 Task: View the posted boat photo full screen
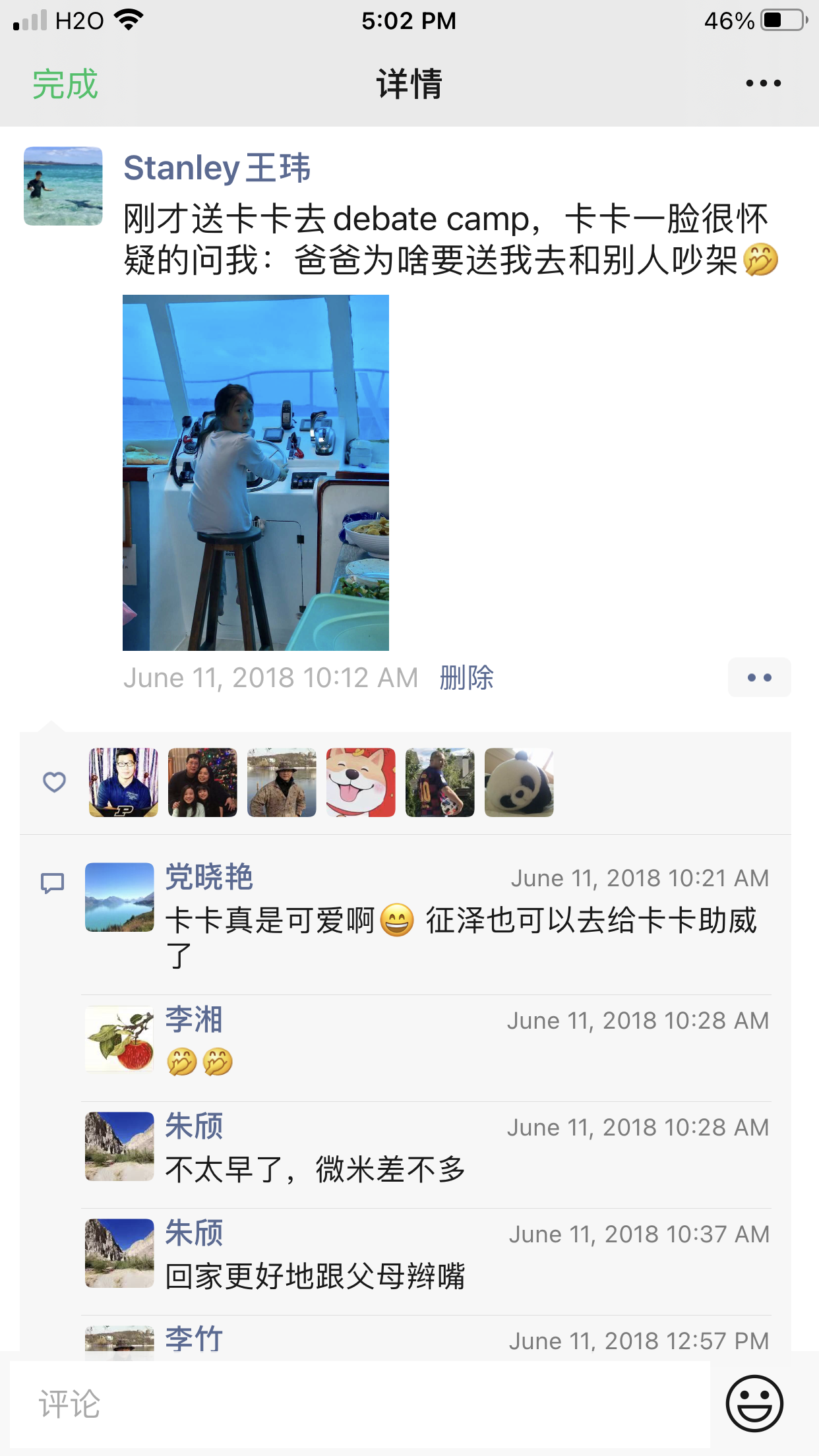pos(256,472)
